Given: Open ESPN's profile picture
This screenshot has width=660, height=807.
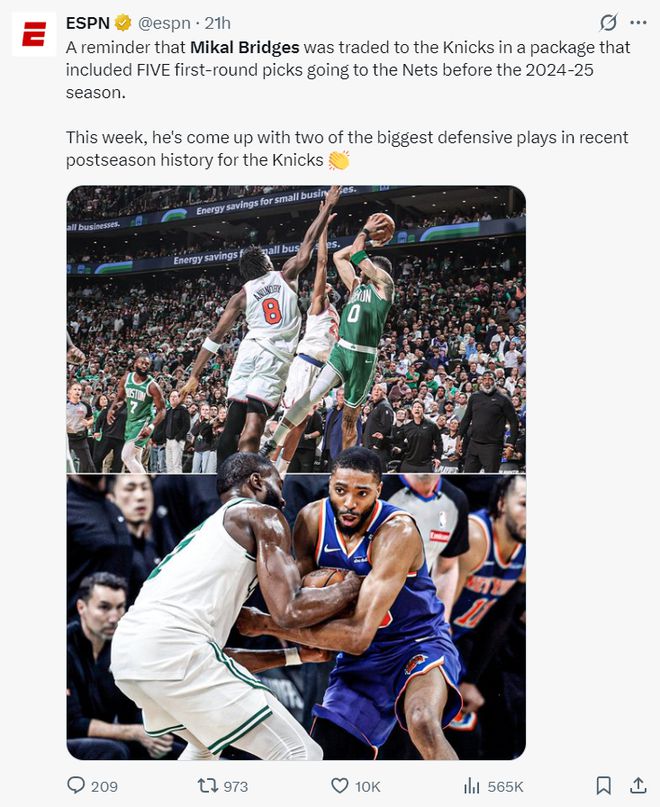Looking at the screenshot, I should click(33, 34).
